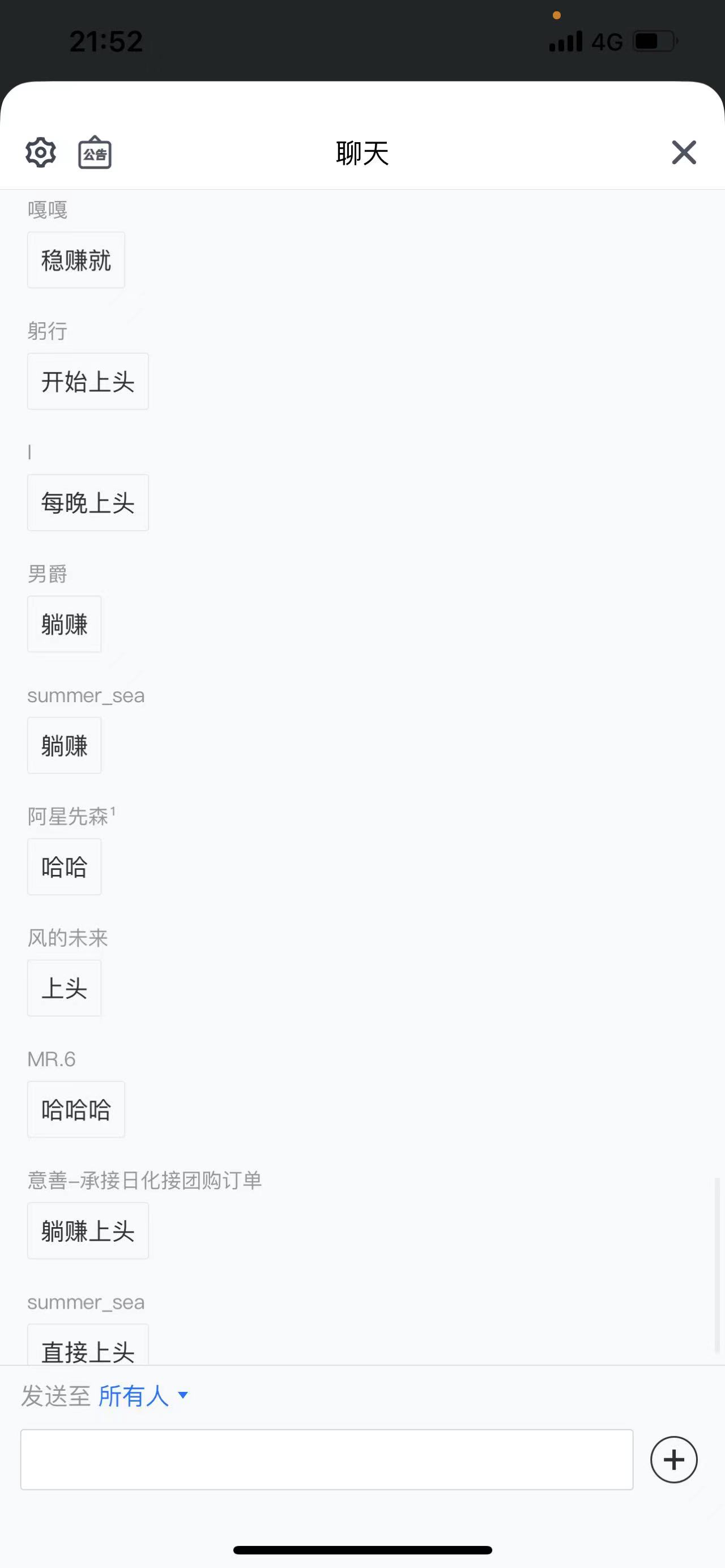Viewport: 725px width, 1568px height.
Task: Focus the chat message input field
Action: [x=327, y=1459]
